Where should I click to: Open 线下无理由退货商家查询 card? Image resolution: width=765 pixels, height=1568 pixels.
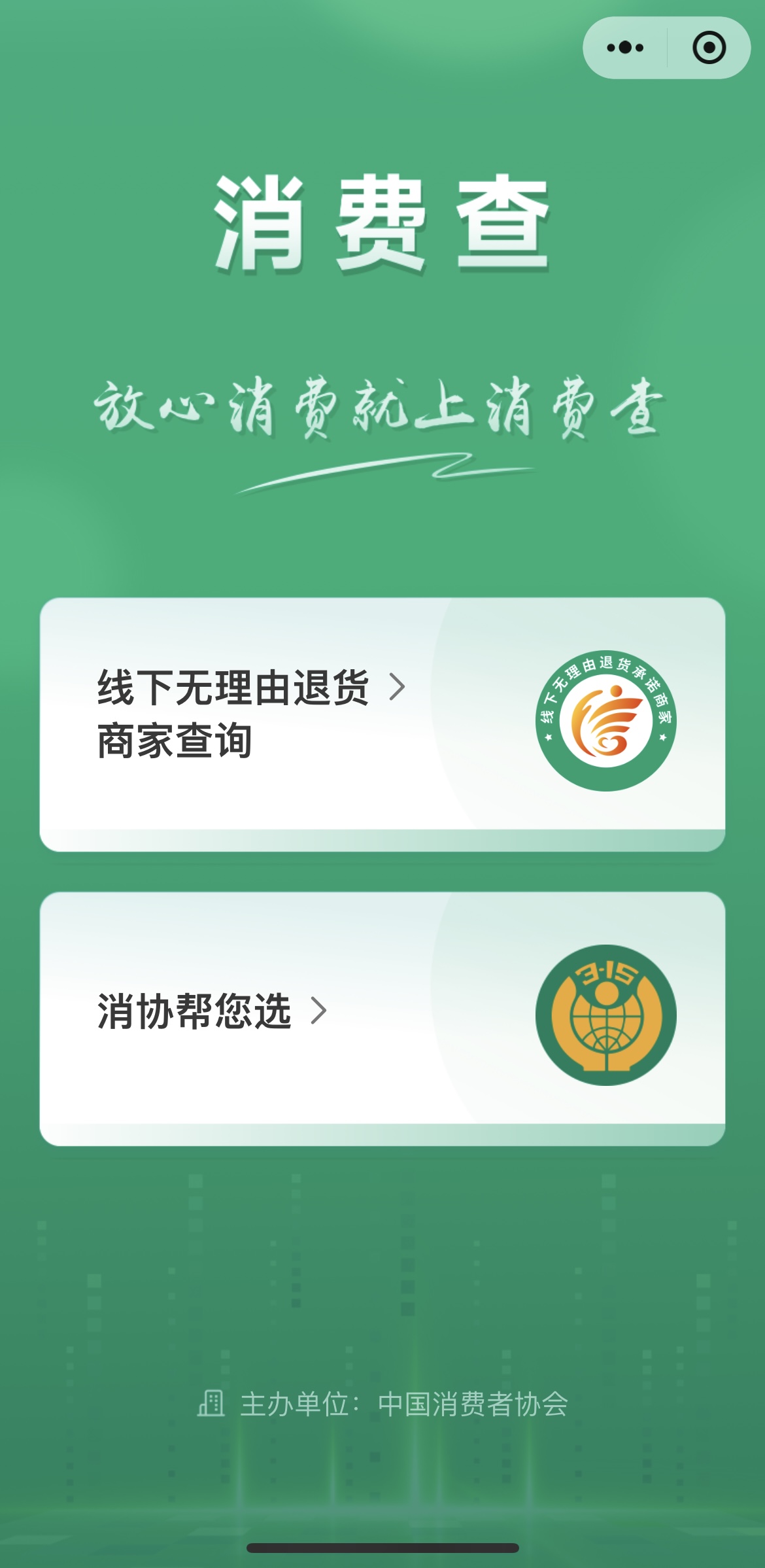[x=382, y=723]
